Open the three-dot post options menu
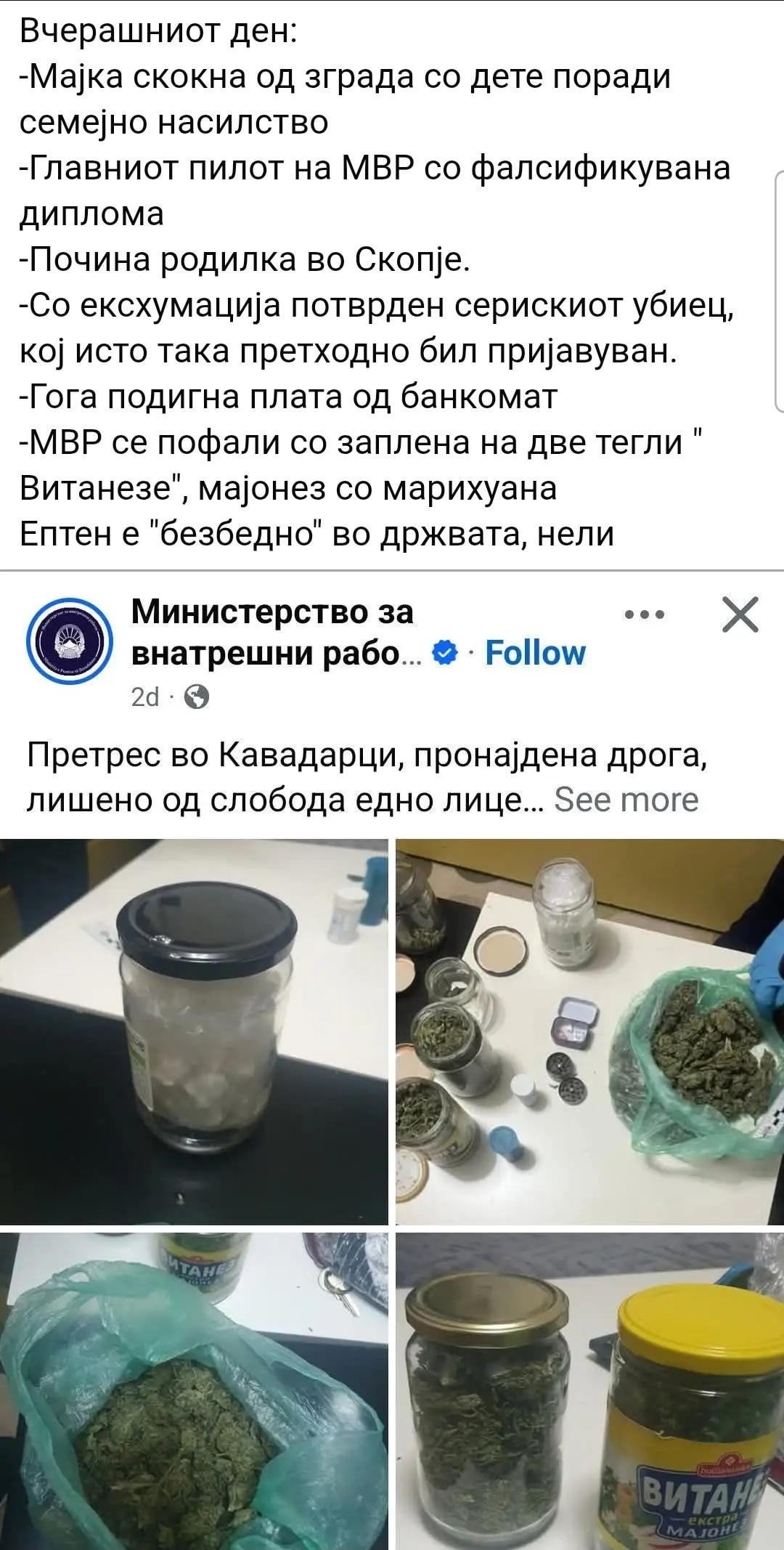 coord(644,614)
